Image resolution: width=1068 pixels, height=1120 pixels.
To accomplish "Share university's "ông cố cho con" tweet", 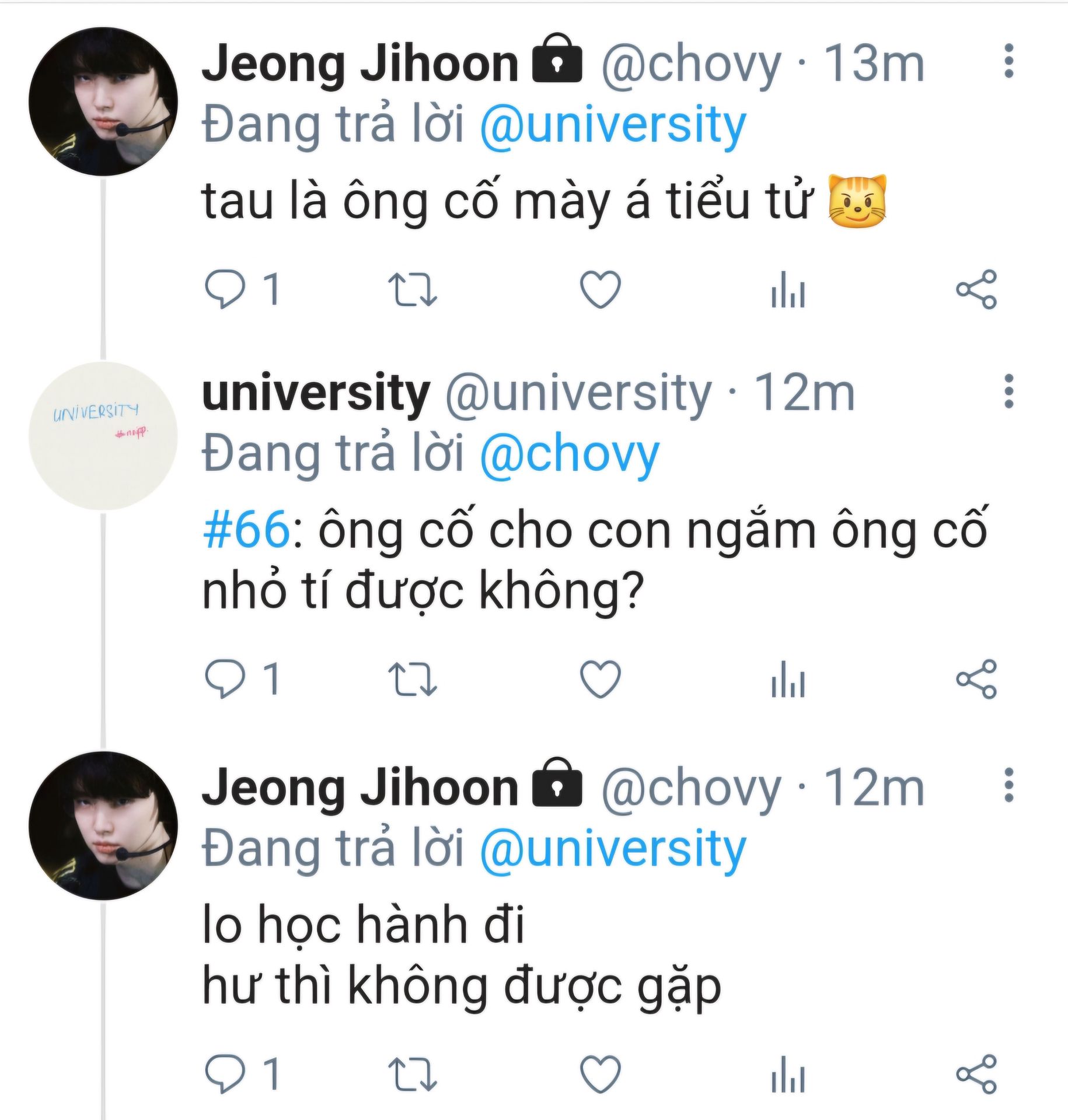I will [976, 679].
